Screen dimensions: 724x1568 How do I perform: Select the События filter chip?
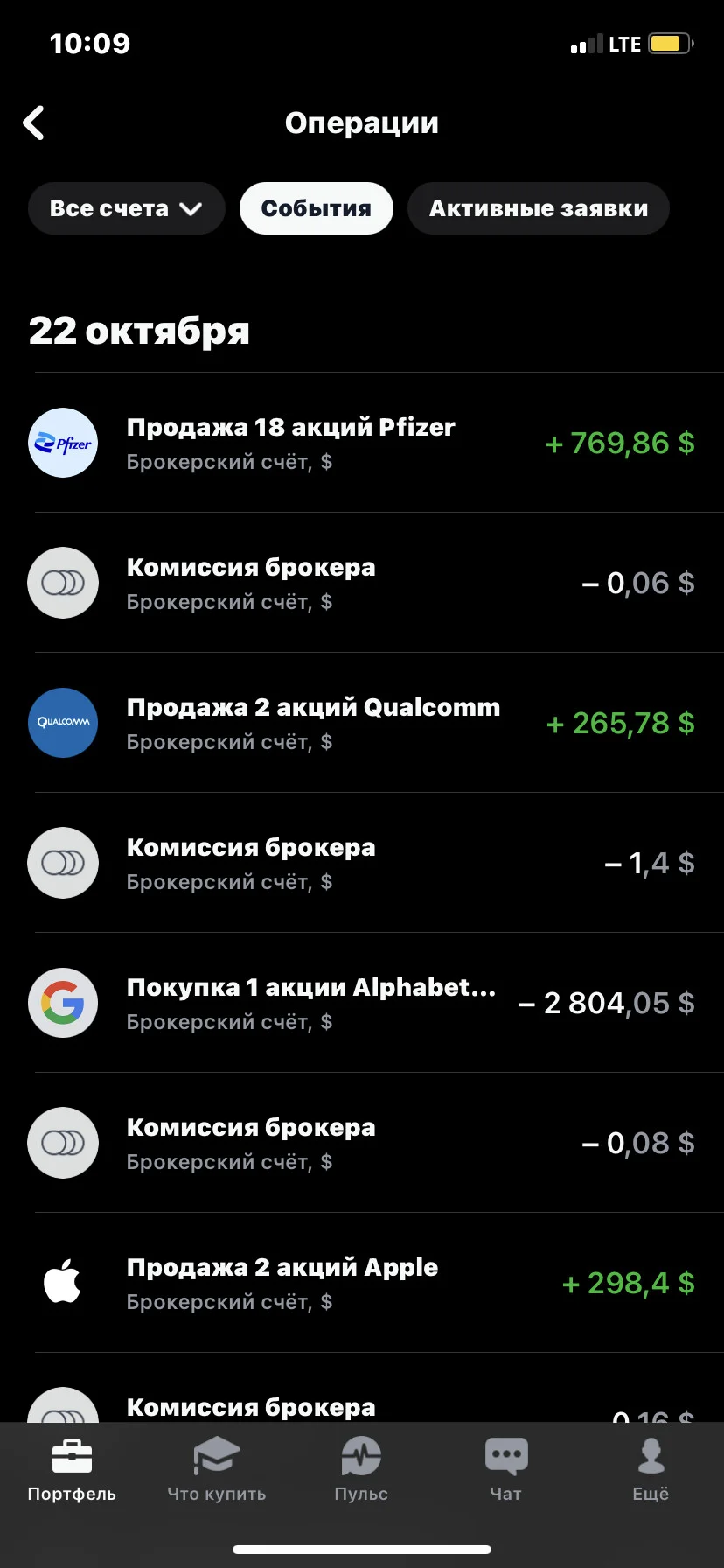point(317,208)
